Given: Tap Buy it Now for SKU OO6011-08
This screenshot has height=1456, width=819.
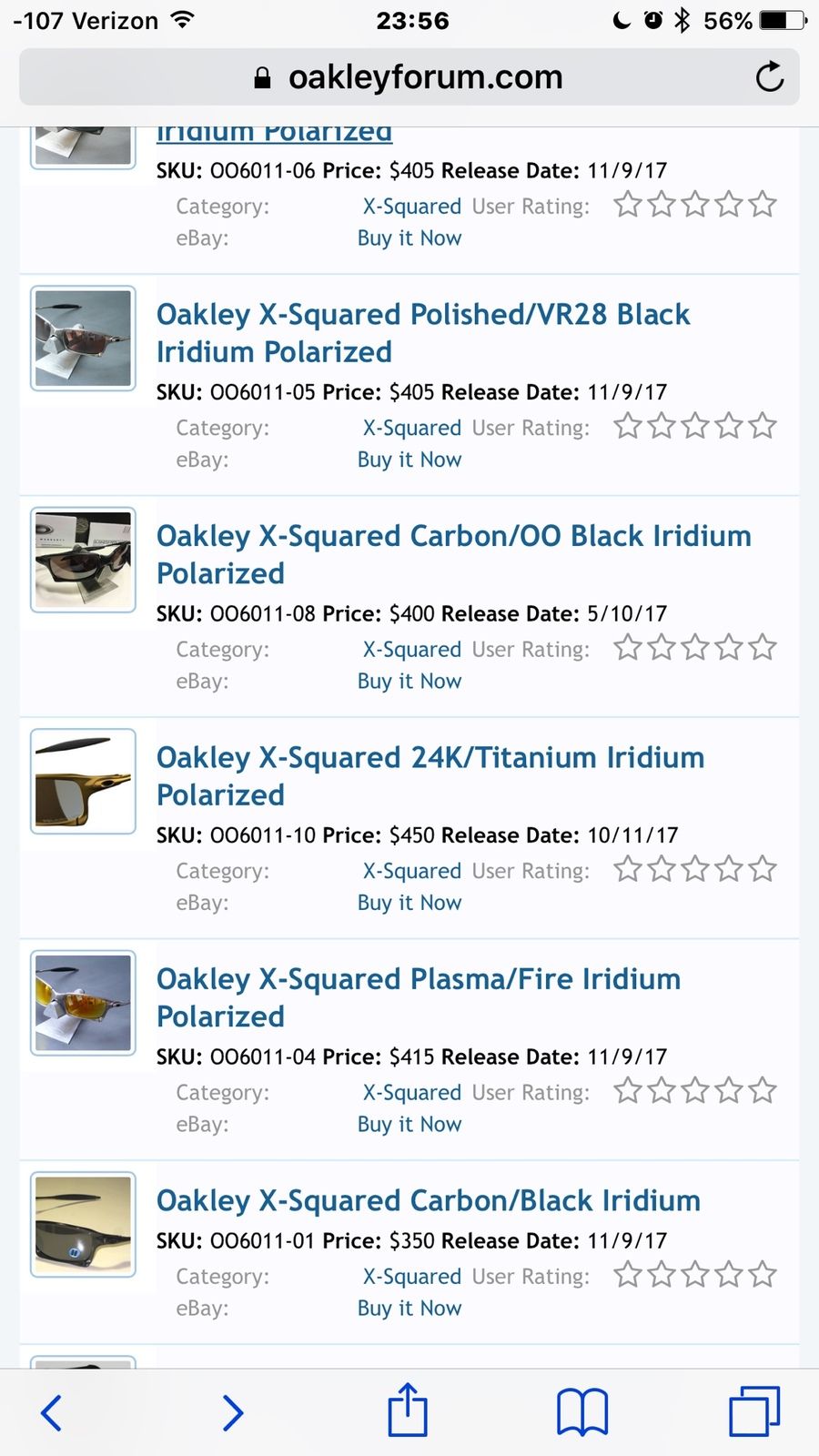Looking at the screenshot, I should coord(409,681).
